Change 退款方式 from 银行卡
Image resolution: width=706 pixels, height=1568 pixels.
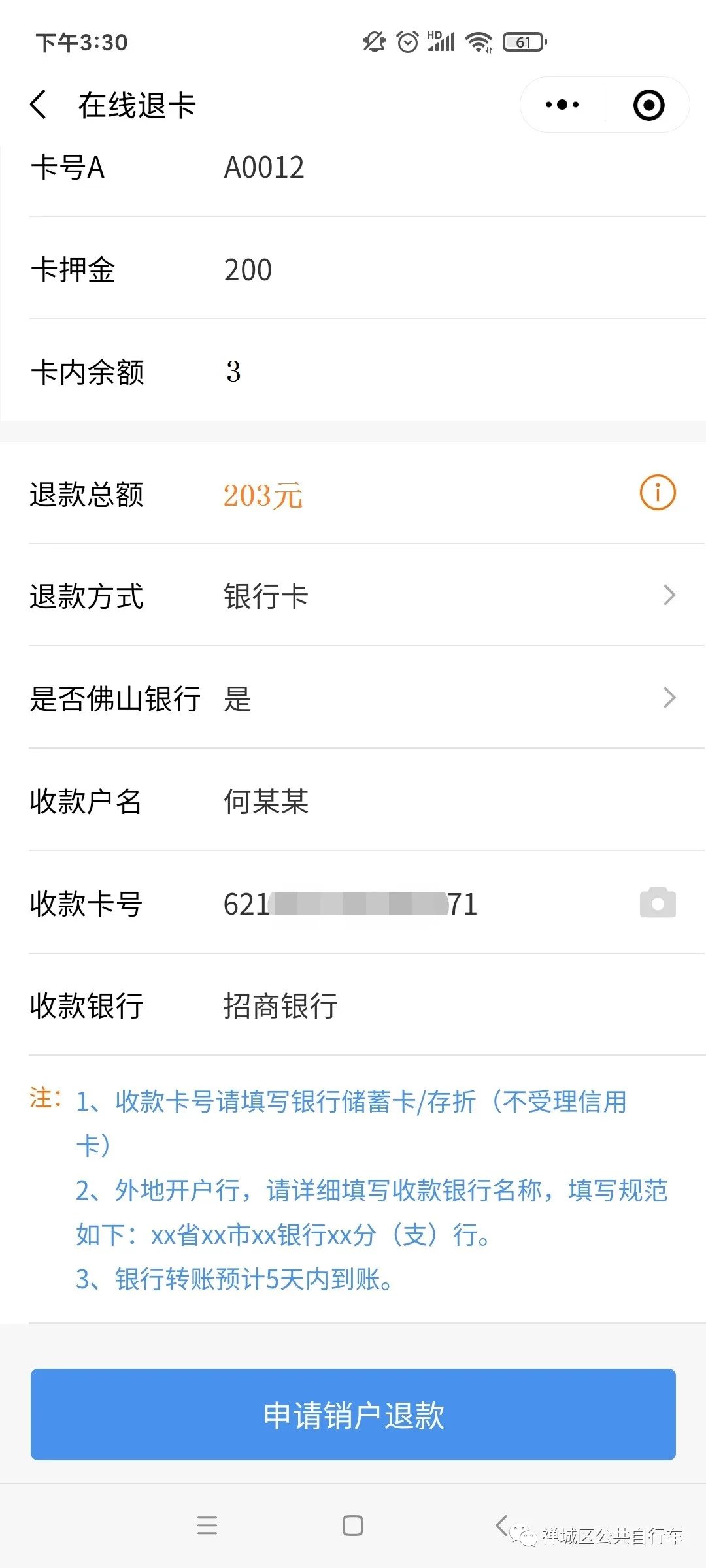(445, 596)
